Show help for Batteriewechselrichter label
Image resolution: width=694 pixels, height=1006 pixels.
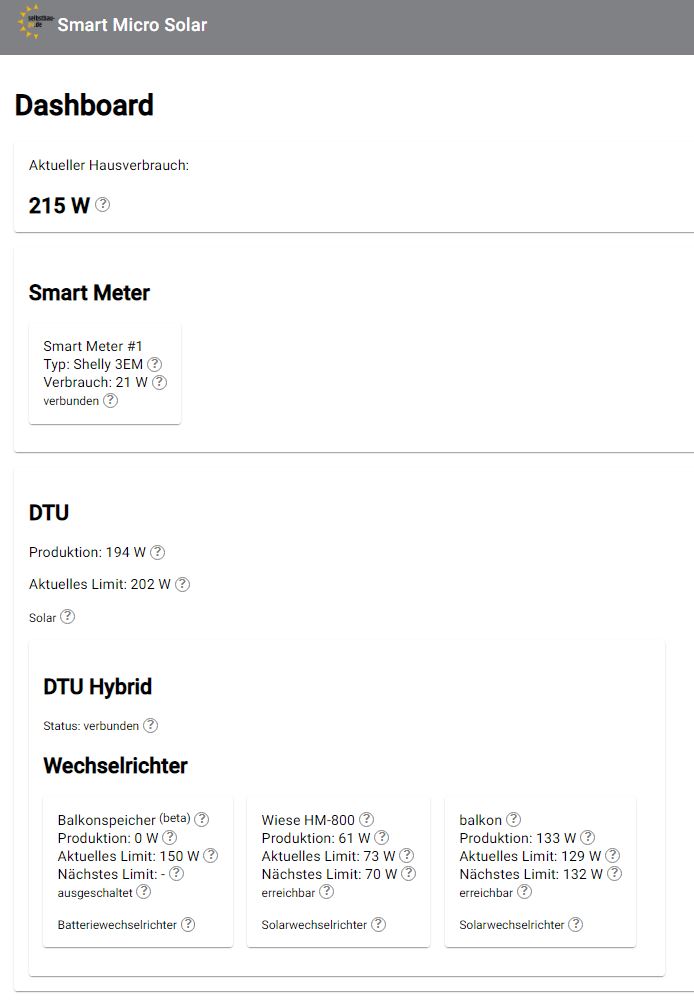[x=188, y=925]
